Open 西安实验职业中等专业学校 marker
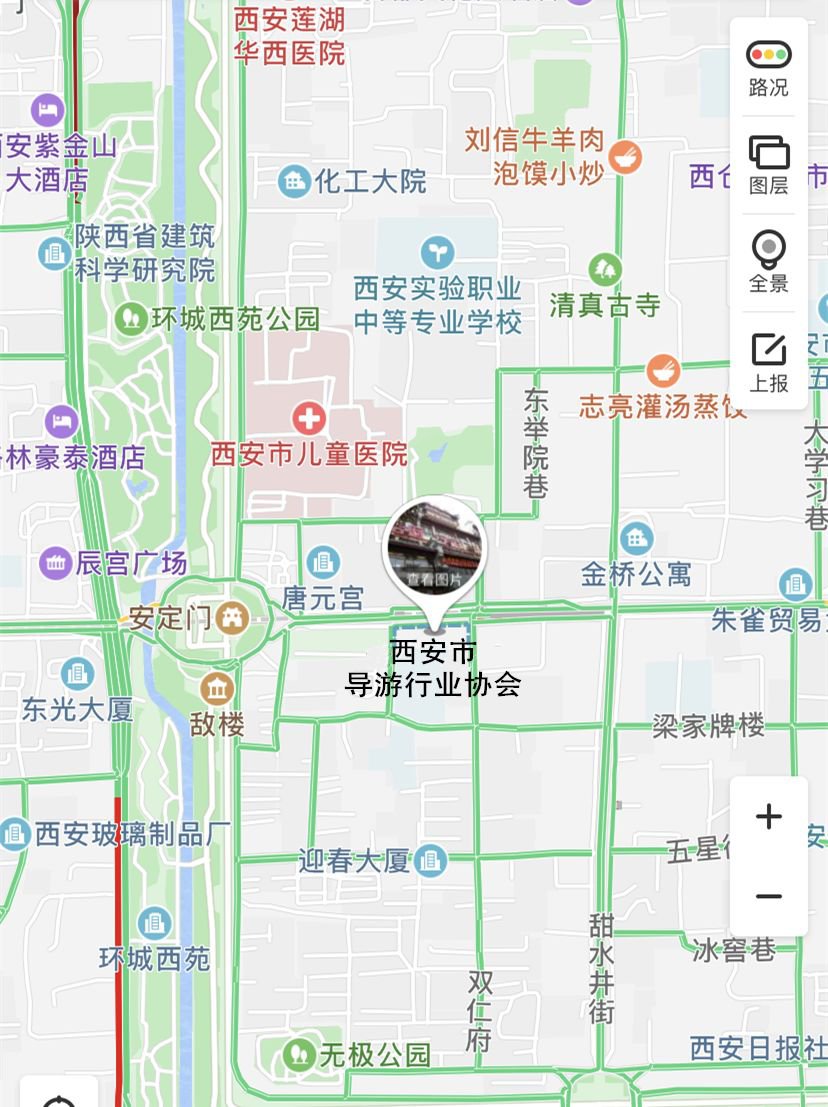828x1107 pixels. click(437, 251)
